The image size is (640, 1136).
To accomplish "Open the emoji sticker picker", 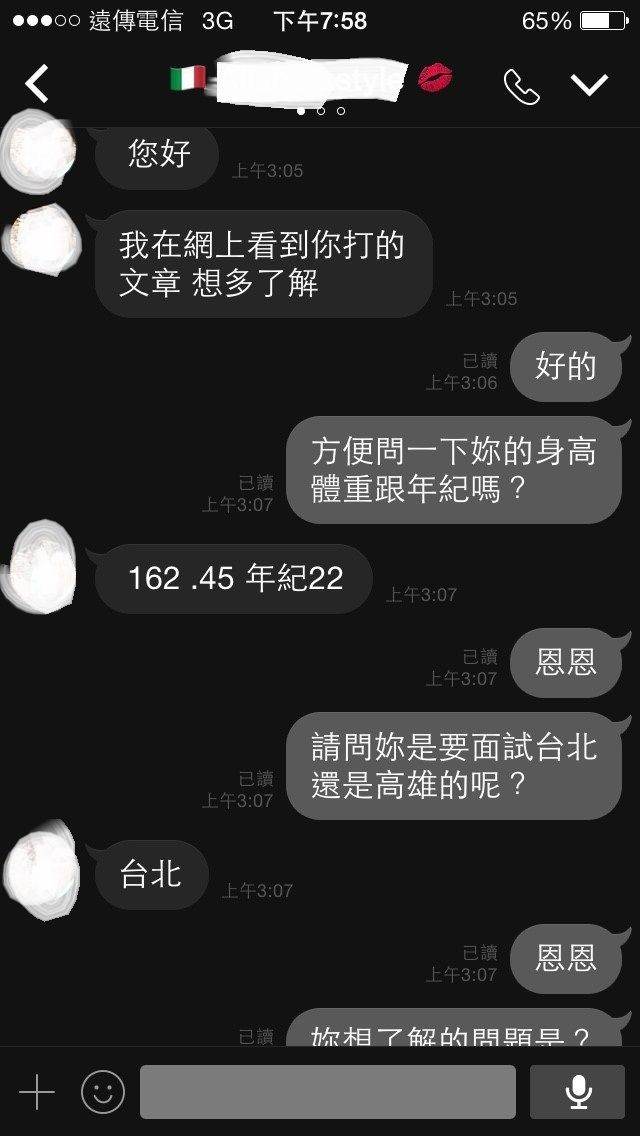I will tap(103, 1092).
